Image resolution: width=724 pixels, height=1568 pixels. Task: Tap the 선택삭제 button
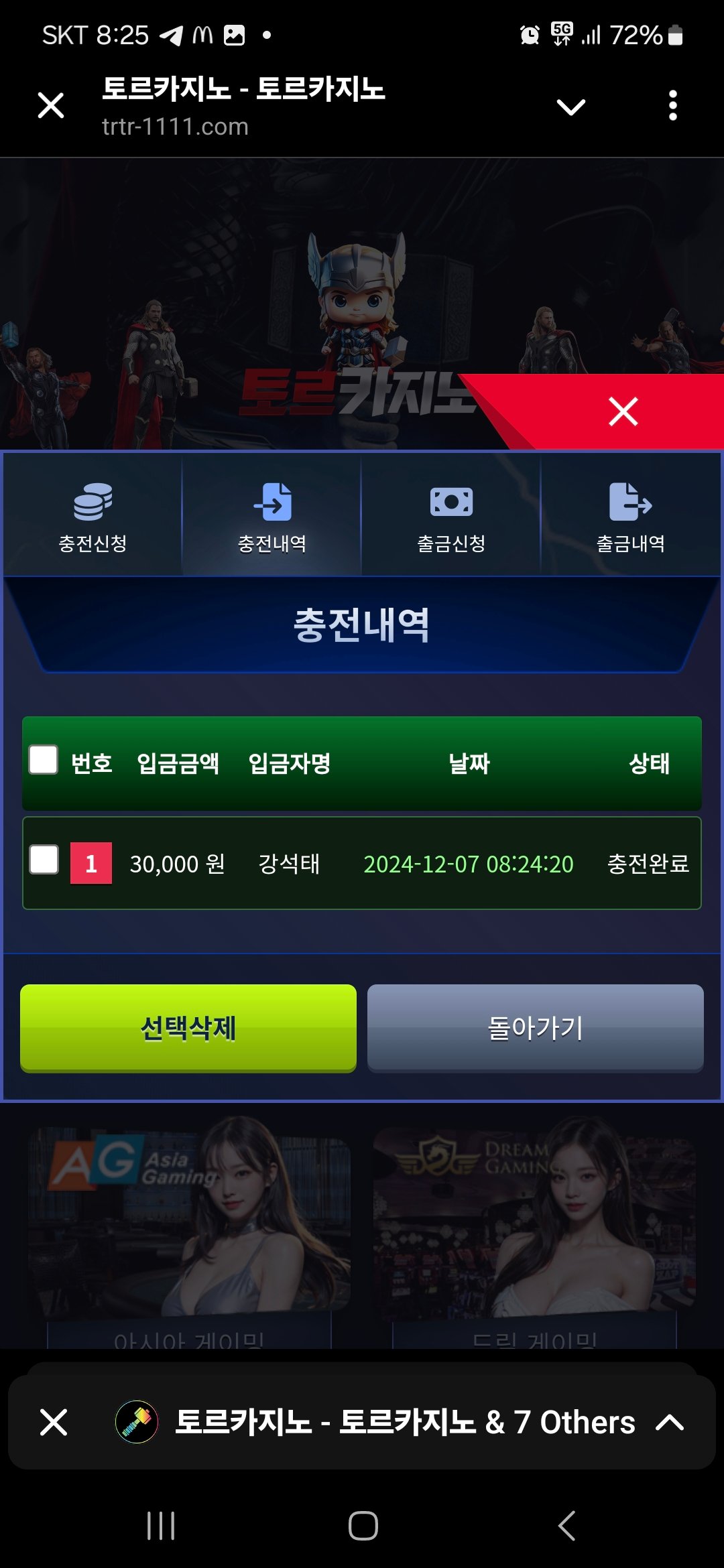click(188, 1028)
